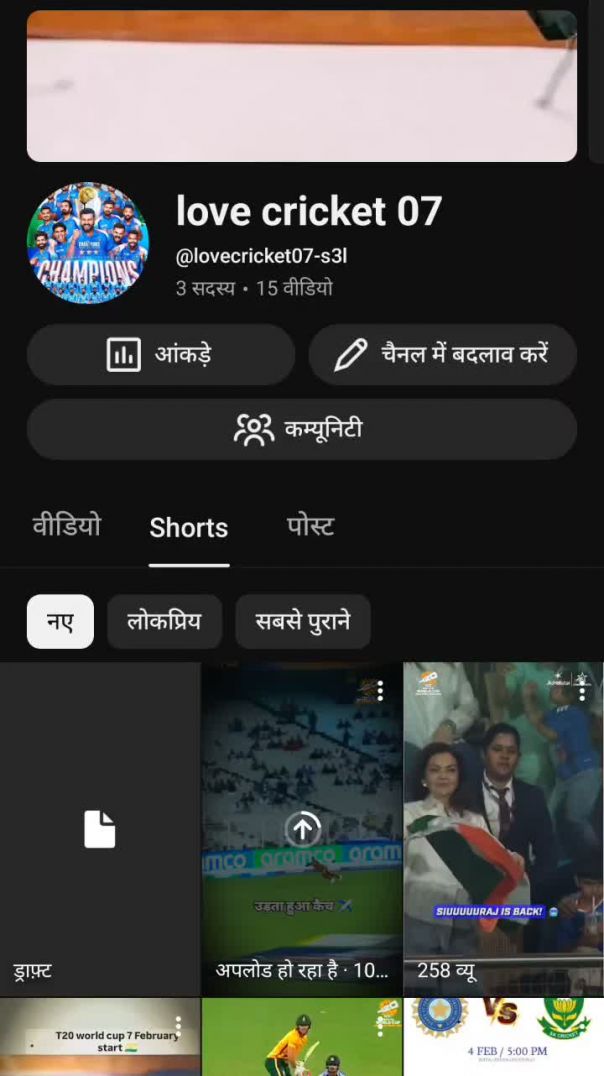Play the Short with 258 व्यू
Viewport: 604px width, 1076px height.
click(x=503, y=828)
